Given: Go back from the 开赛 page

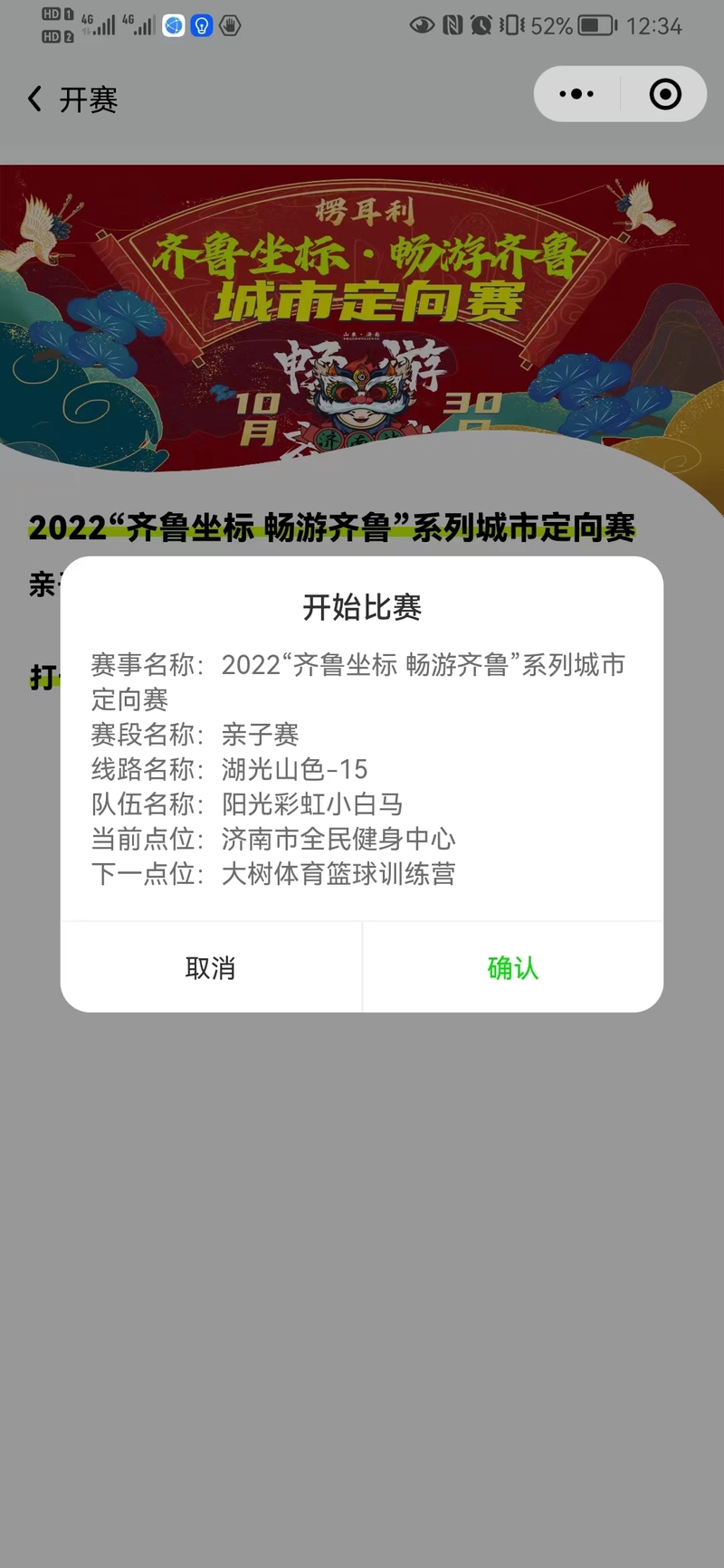Looking at the screenshot, I should coord(36,99).
